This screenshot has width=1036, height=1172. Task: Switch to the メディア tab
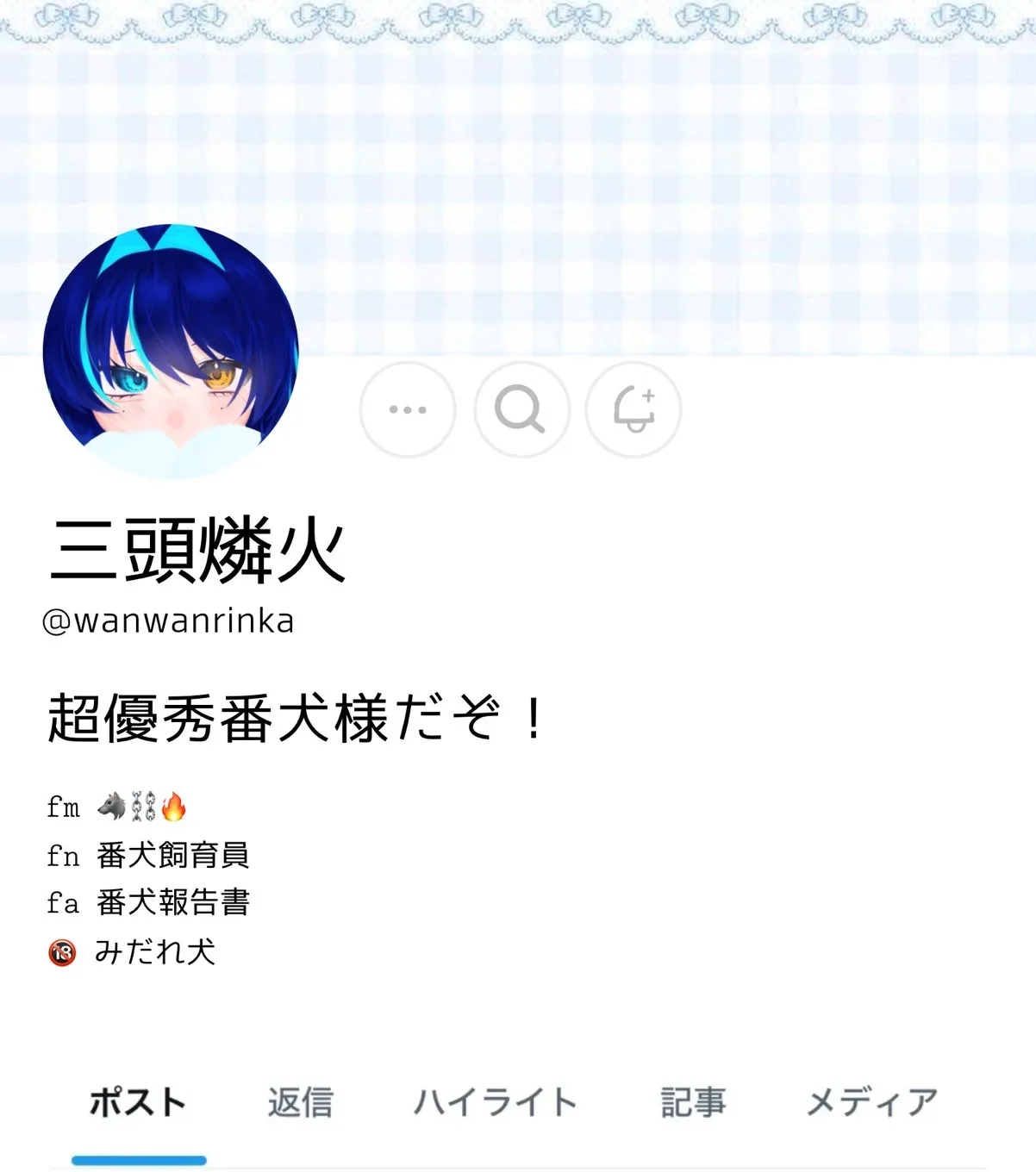click(x=871, y=1102)
